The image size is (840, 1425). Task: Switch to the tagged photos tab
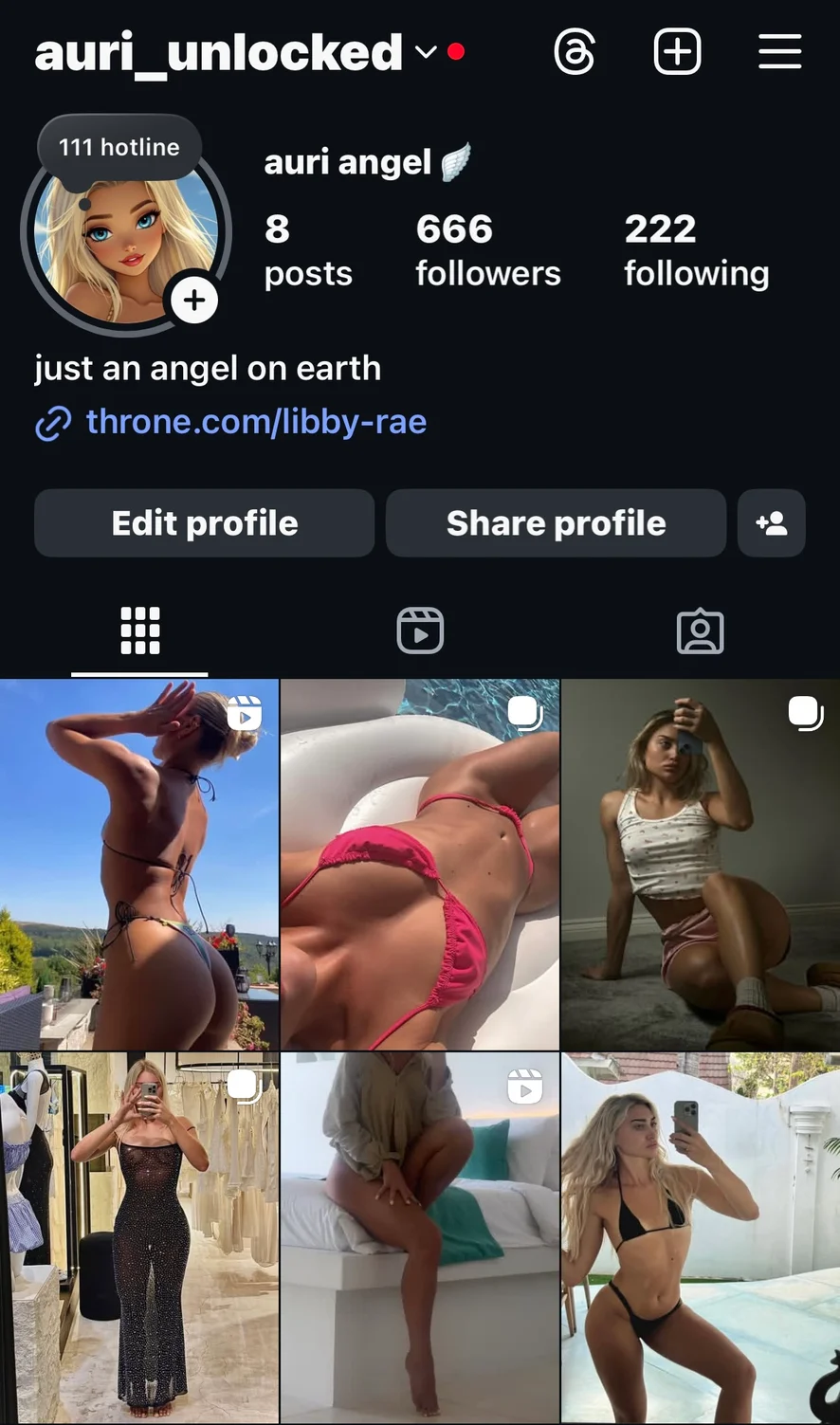click(700, 630)
